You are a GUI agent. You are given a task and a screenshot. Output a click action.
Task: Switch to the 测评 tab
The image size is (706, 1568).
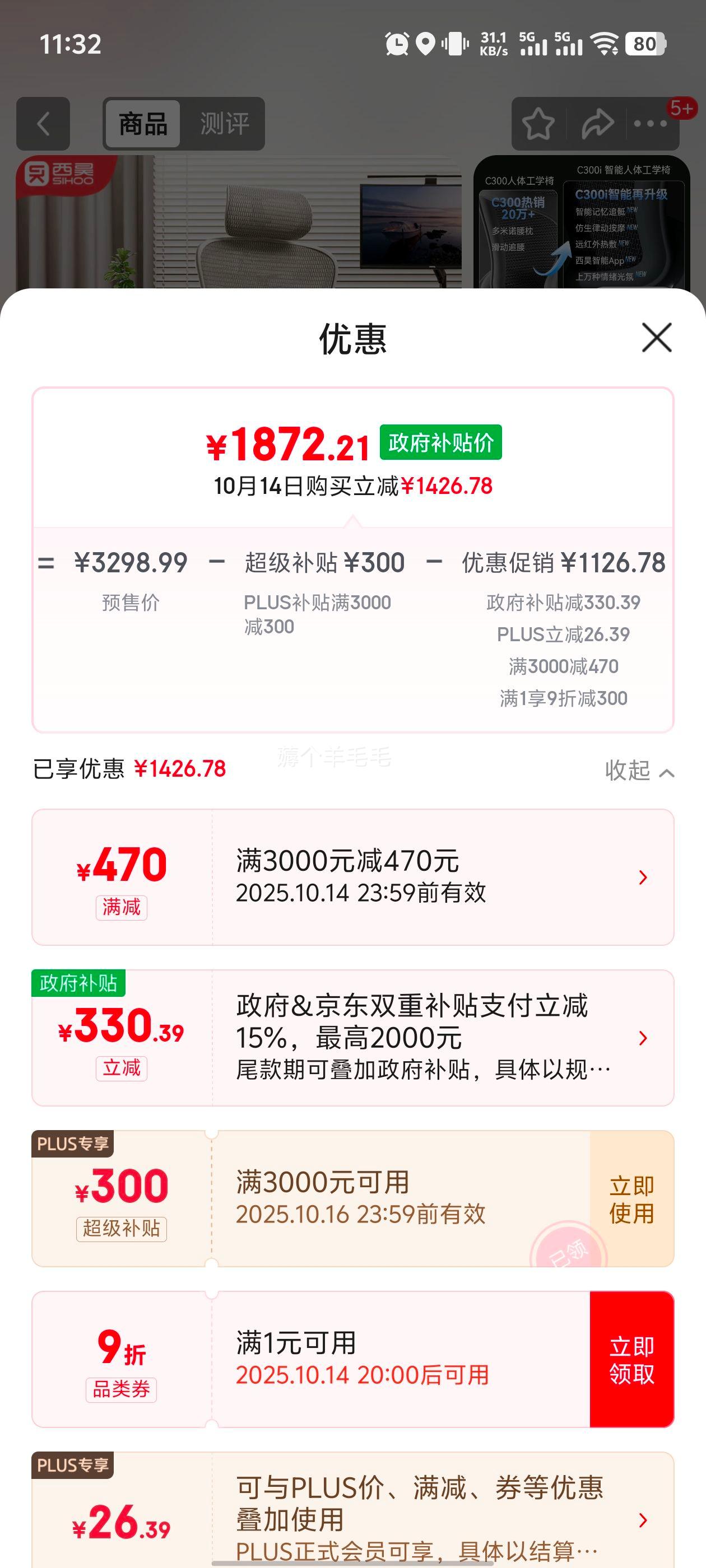pyautogui.click(x=224, y=124)
